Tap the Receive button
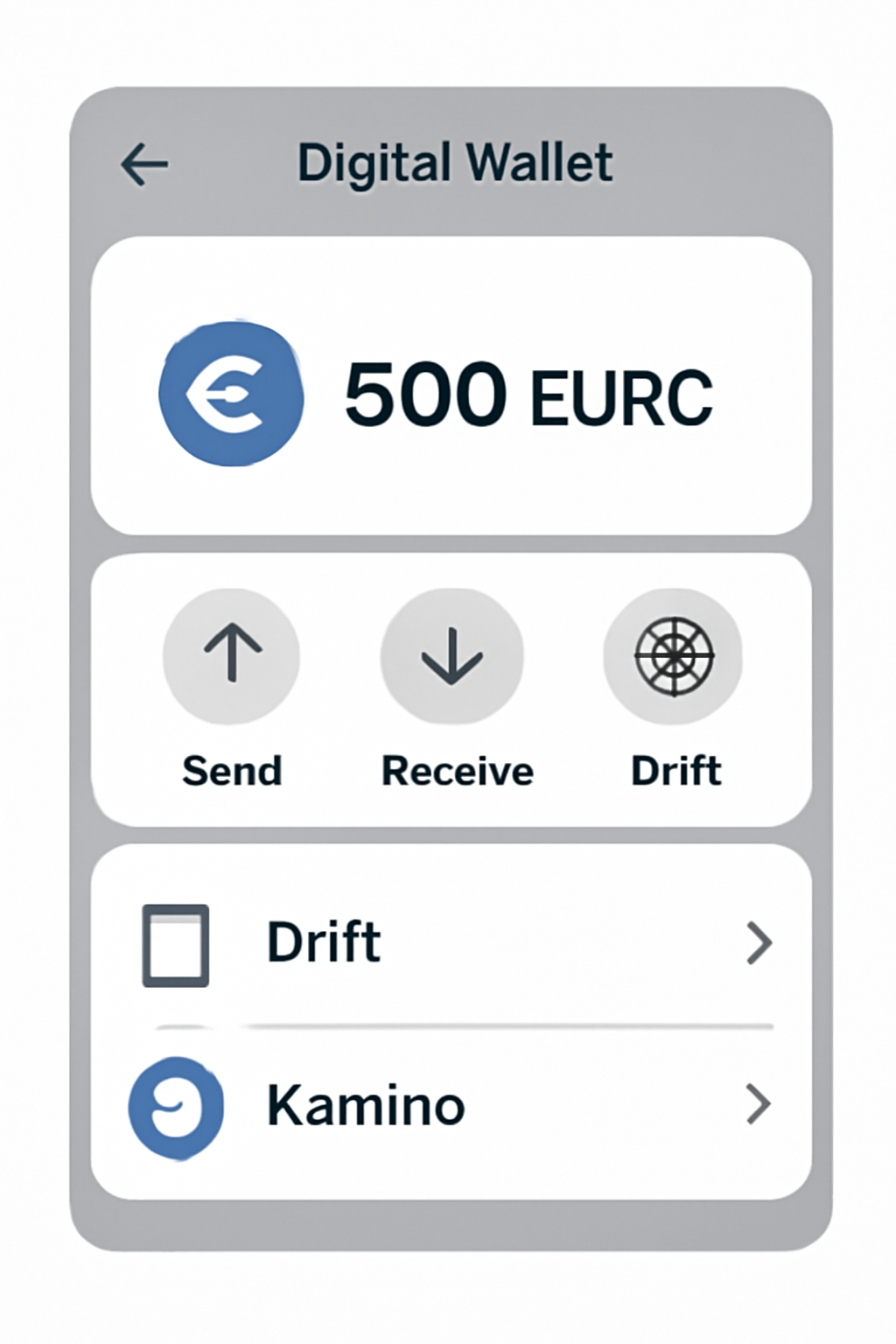 point(452,656)
